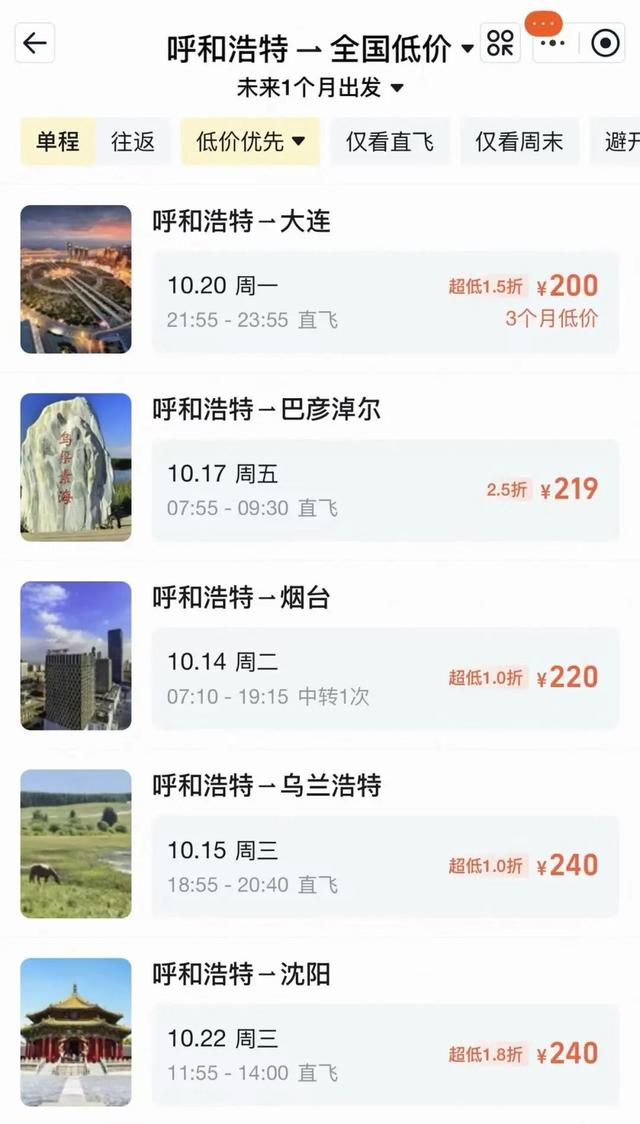Filter by 仅看直飞 direct flights only

pos(390,142)
